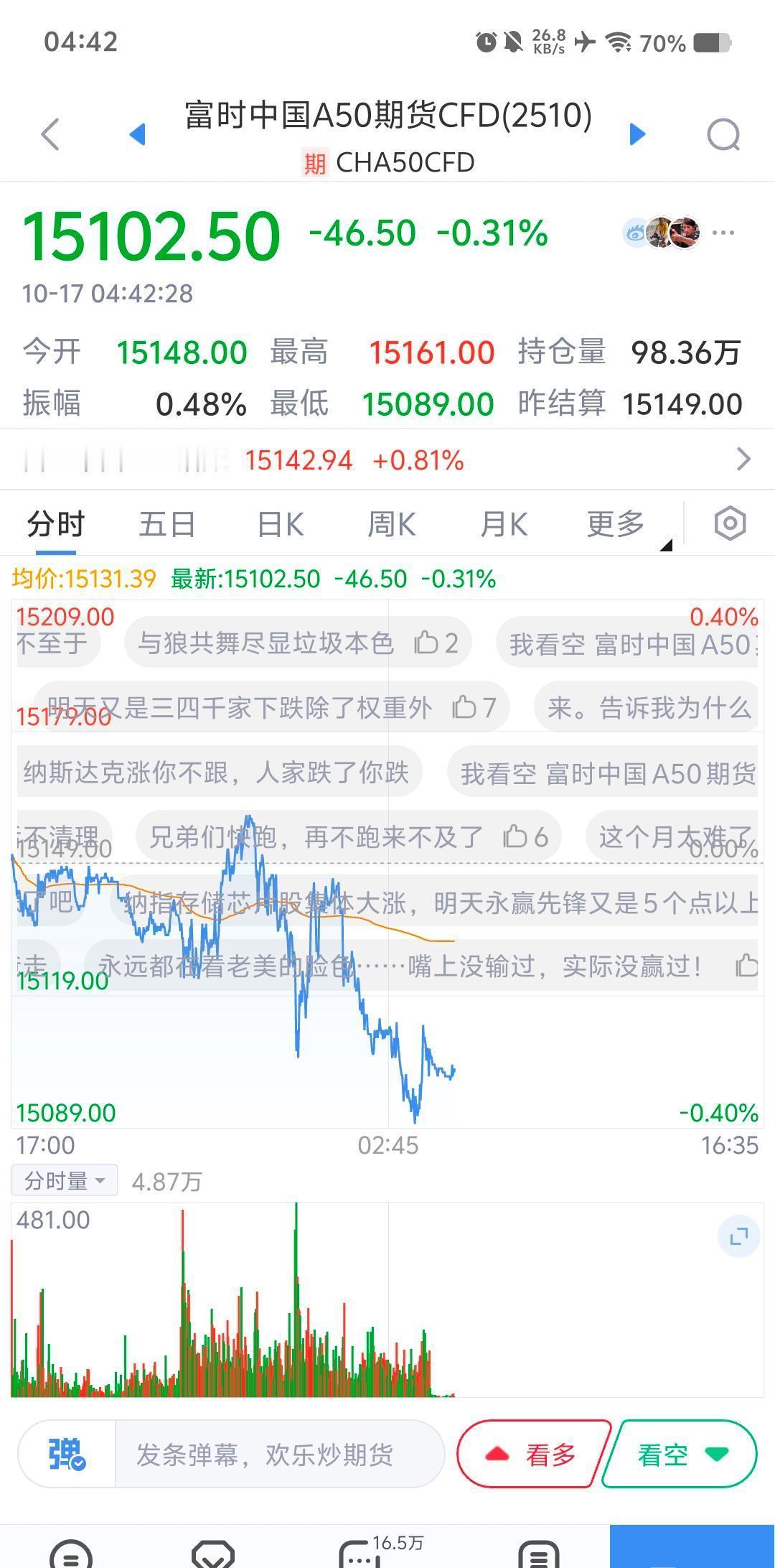Image resolution: width=775 pixels, height=1568 pixels.
Task: Go back to the previous page
Action: point(50,134)
